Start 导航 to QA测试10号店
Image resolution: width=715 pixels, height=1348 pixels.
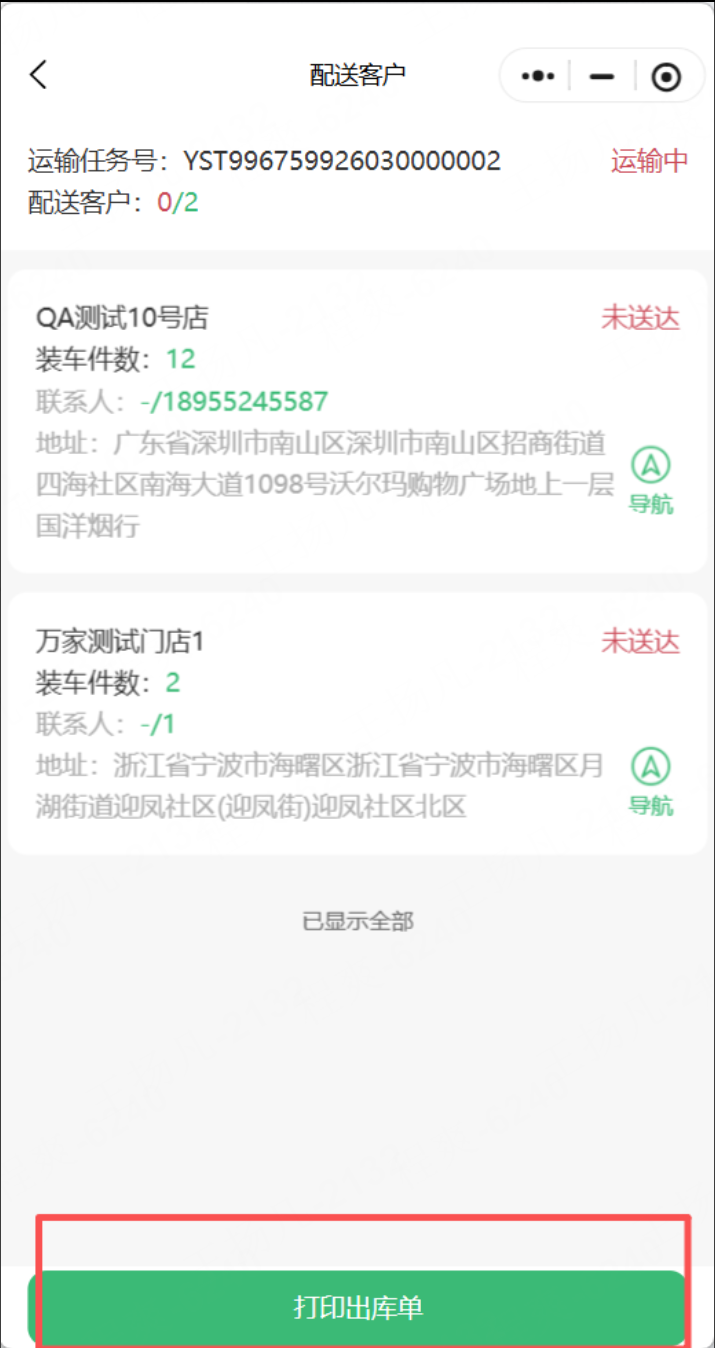(650, 480)
